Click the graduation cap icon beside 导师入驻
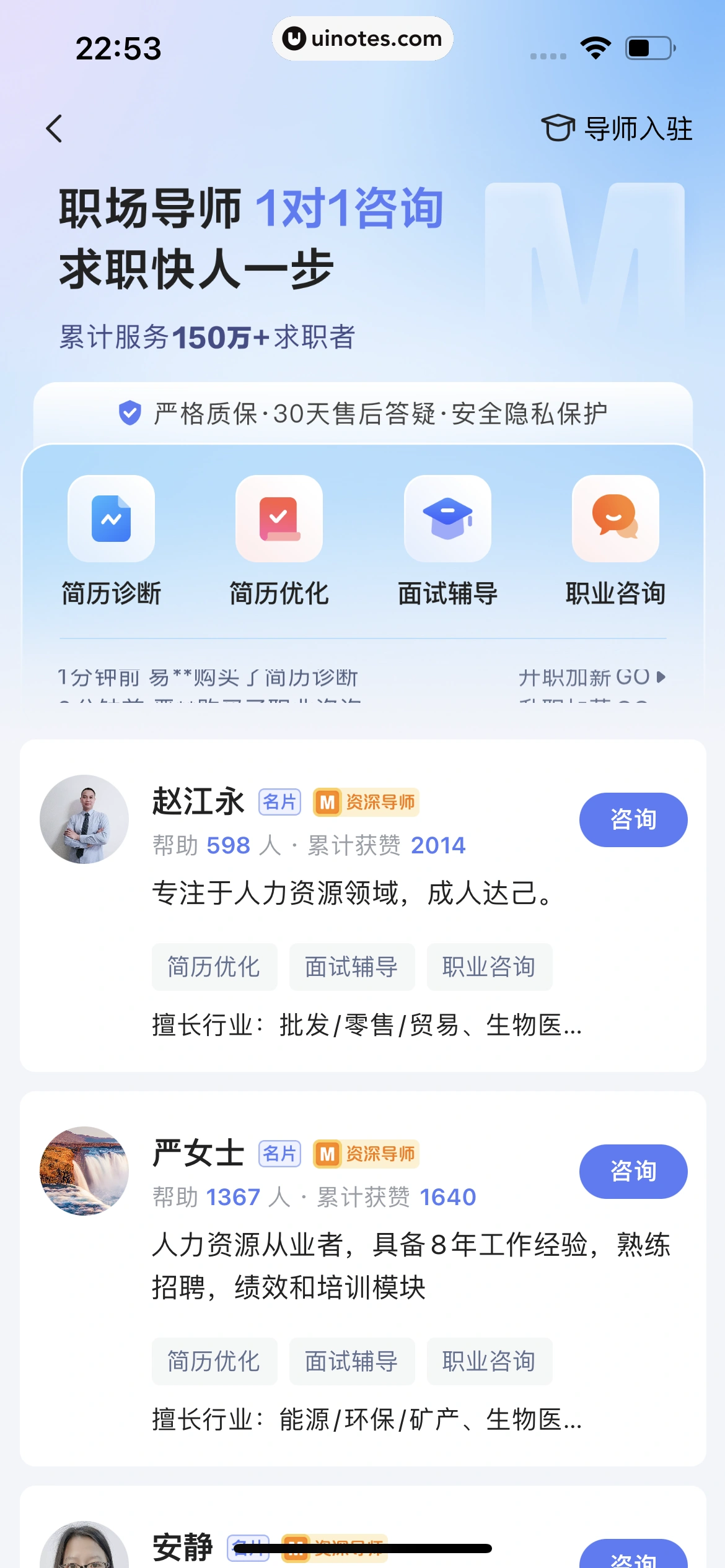The height and width of the screenshot is (1568, 725). pyautogui.click(x=560, y=129)
